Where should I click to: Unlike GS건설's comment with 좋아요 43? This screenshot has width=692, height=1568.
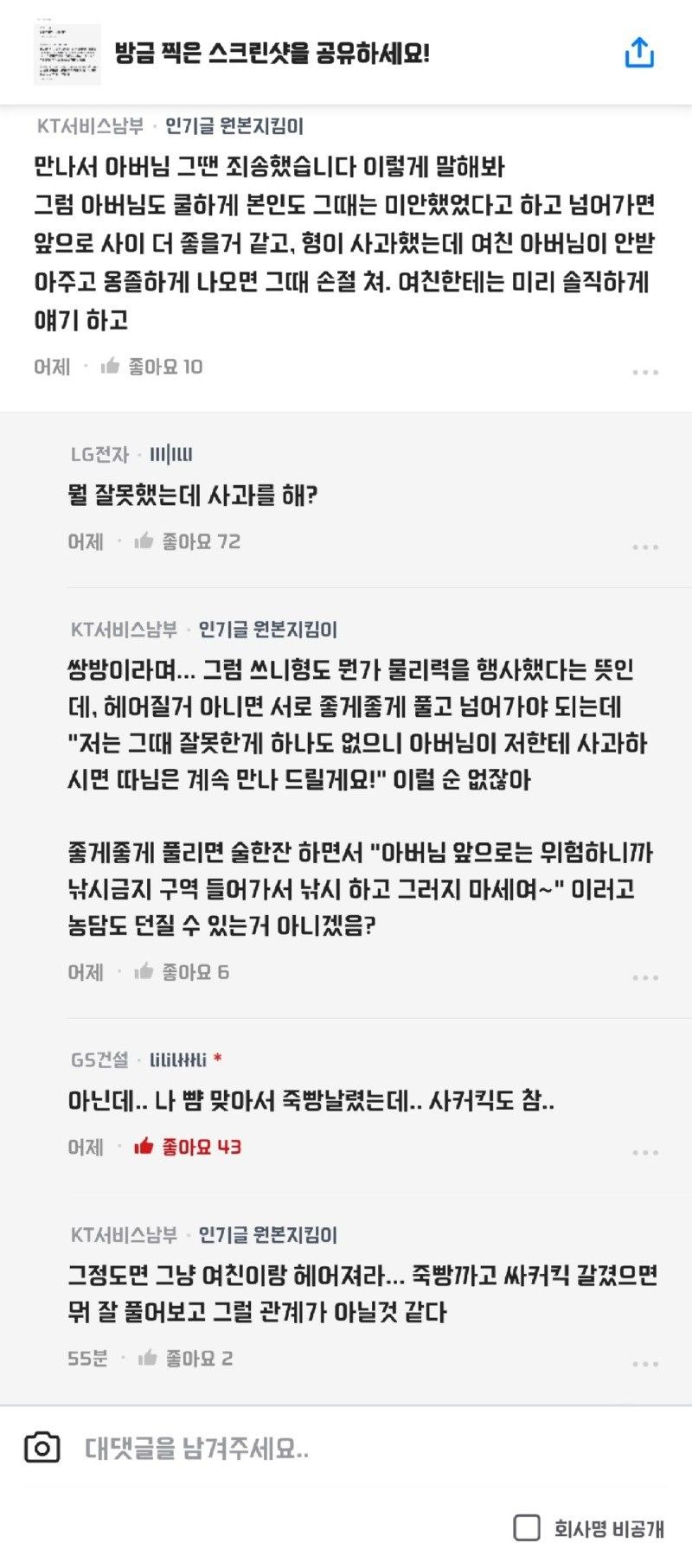pyautogui.click(x=144, y=1147)
